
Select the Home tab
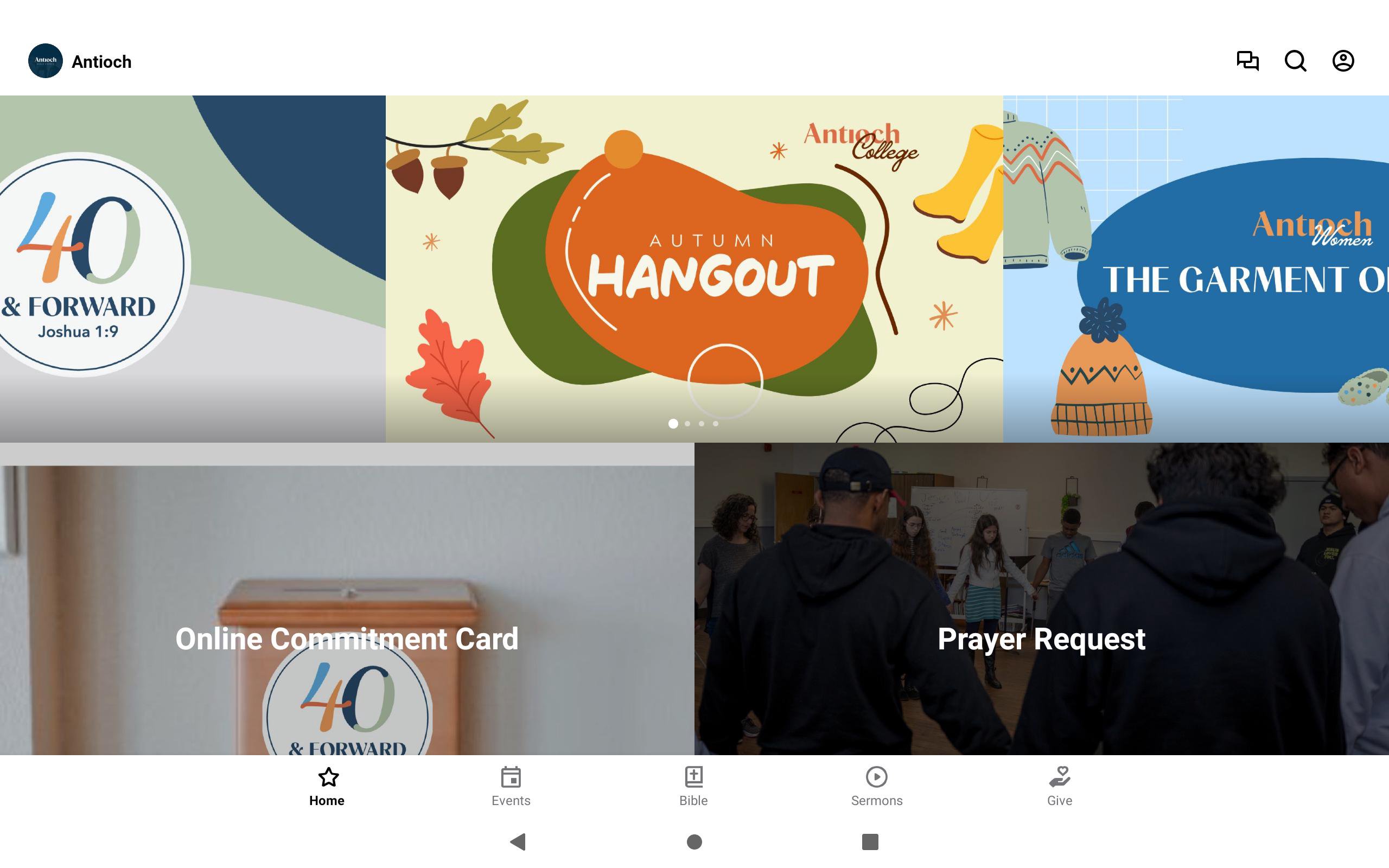pyautogui.click(x=327, y=786)
